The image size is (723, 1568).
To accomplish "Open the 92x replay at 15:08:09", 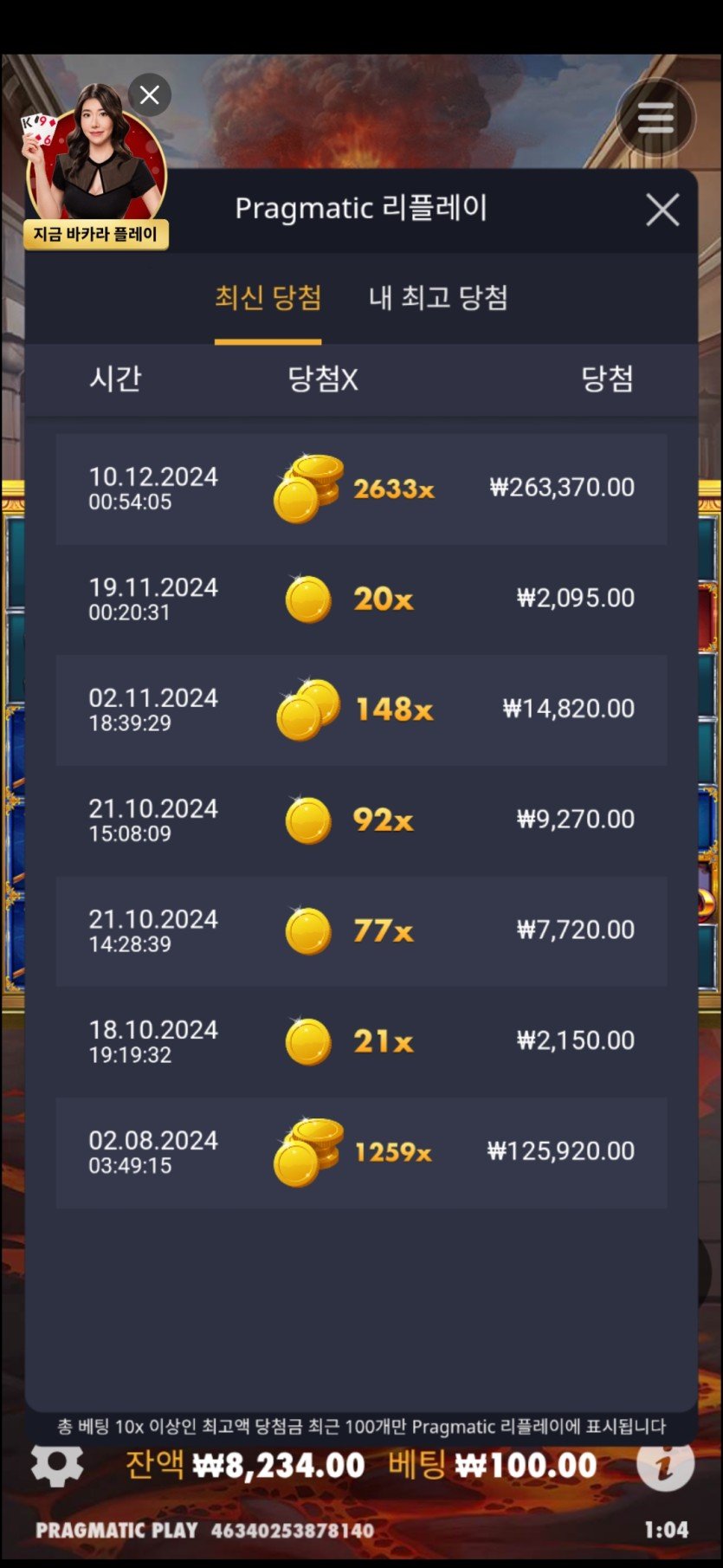I will click(361, 820).
